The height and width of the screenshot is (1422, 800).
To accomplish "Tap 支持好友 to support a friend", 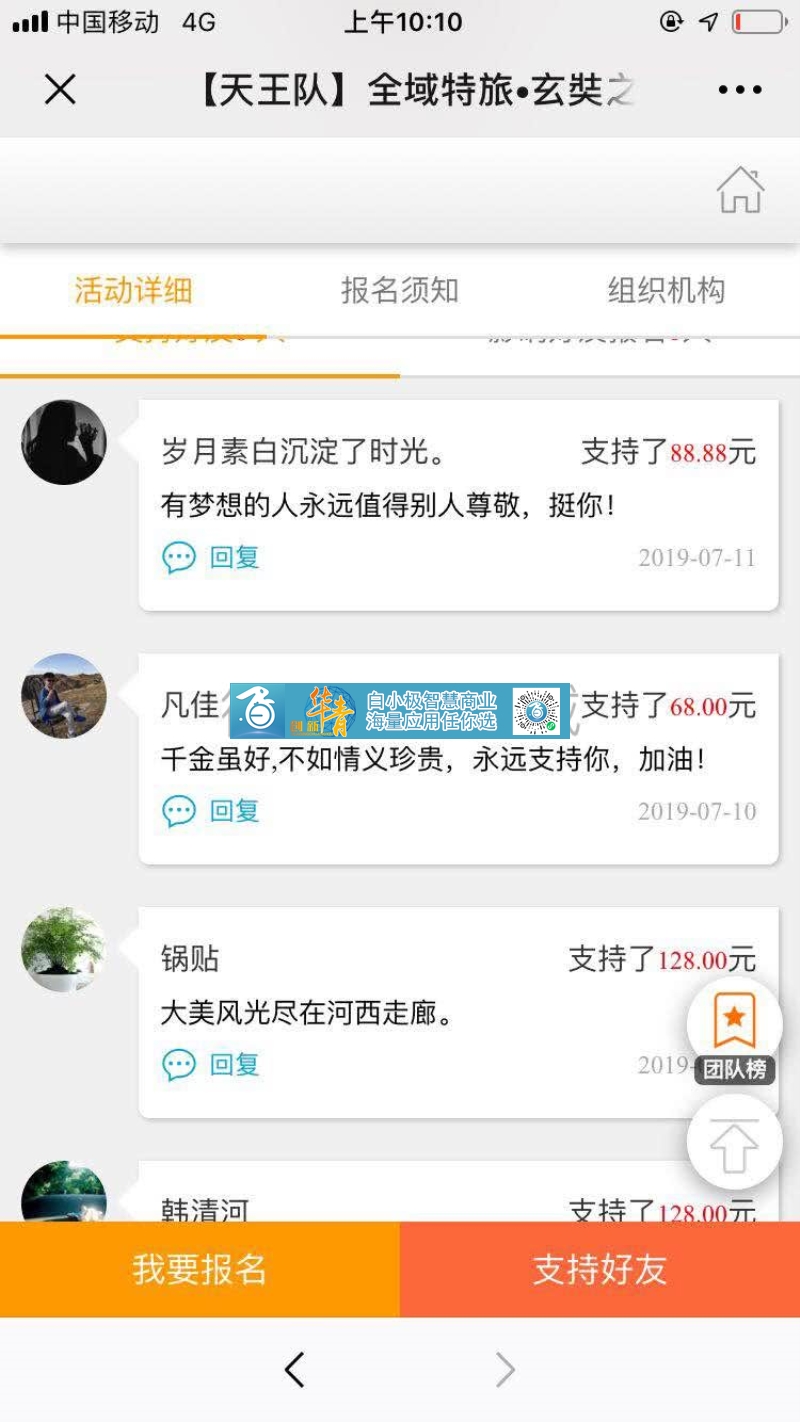I will (x=600, y=1269).
